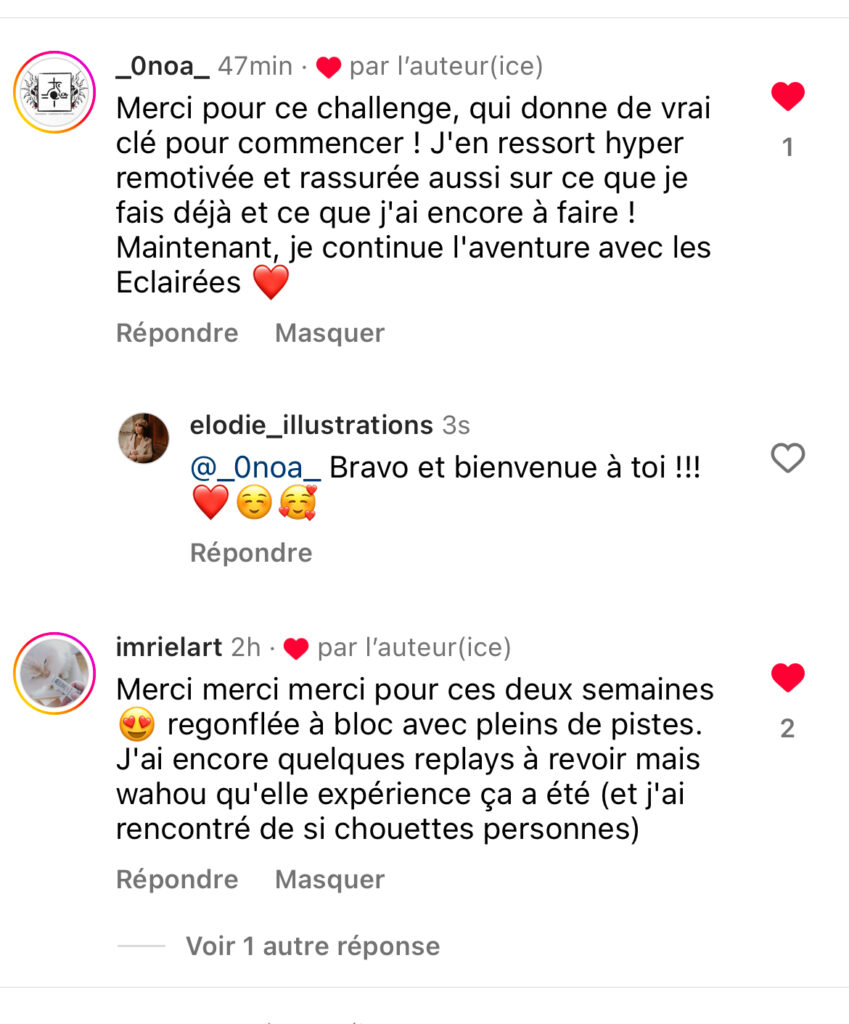Unlike _0noa_'s comment via heart icon
The height and width of the screenshot is (1024, 849).
pyautogui.click(x=788, y=97)
